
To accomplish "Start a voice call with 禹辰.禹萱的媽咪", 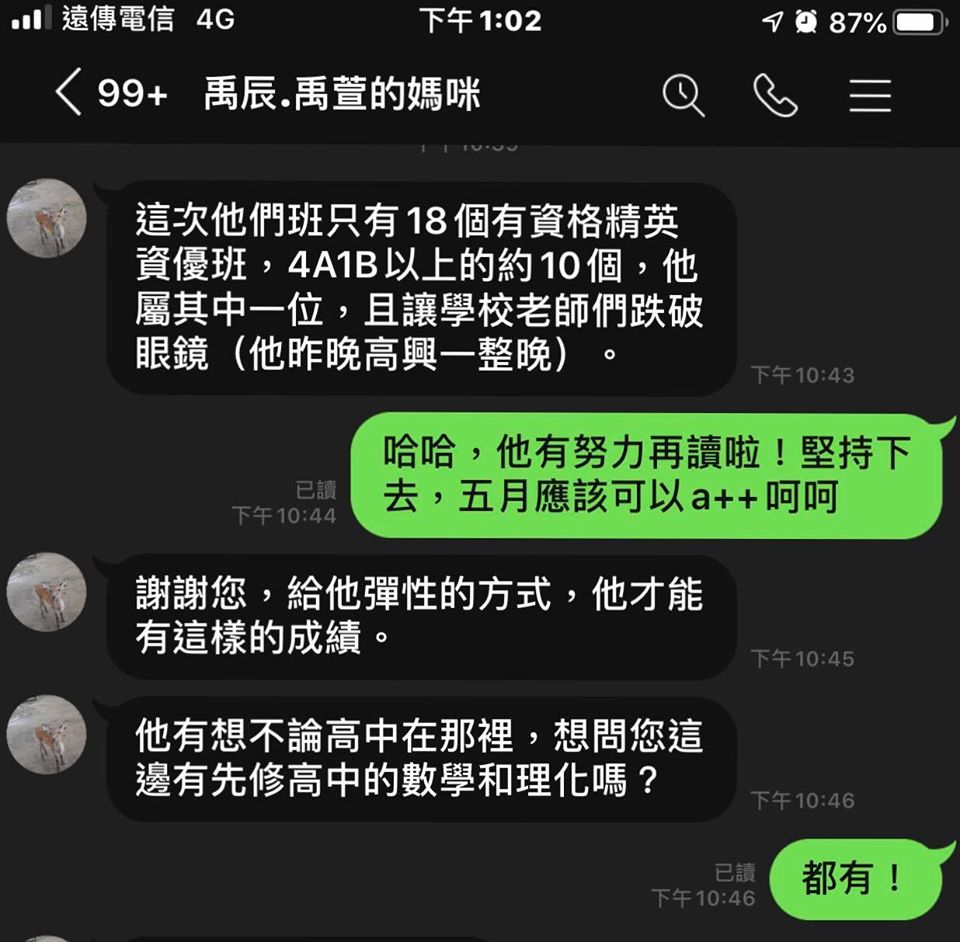I will [775, 96].
